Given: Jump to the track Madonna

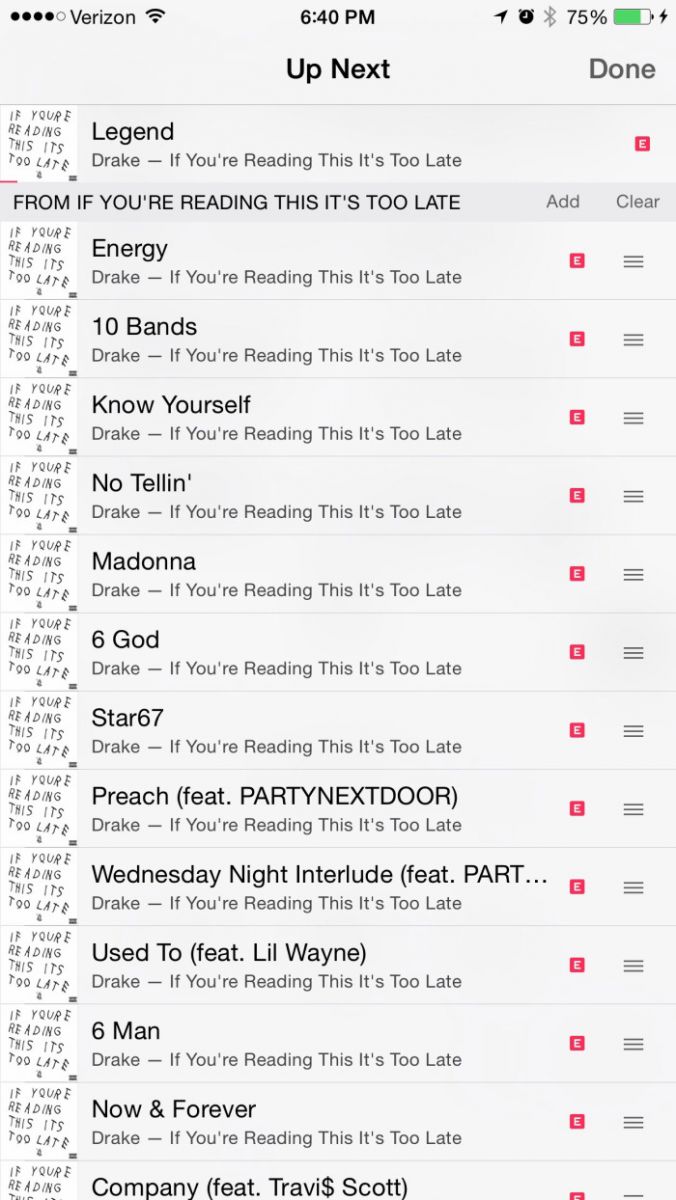Looking at the screenshot, I should pos(338,574).
